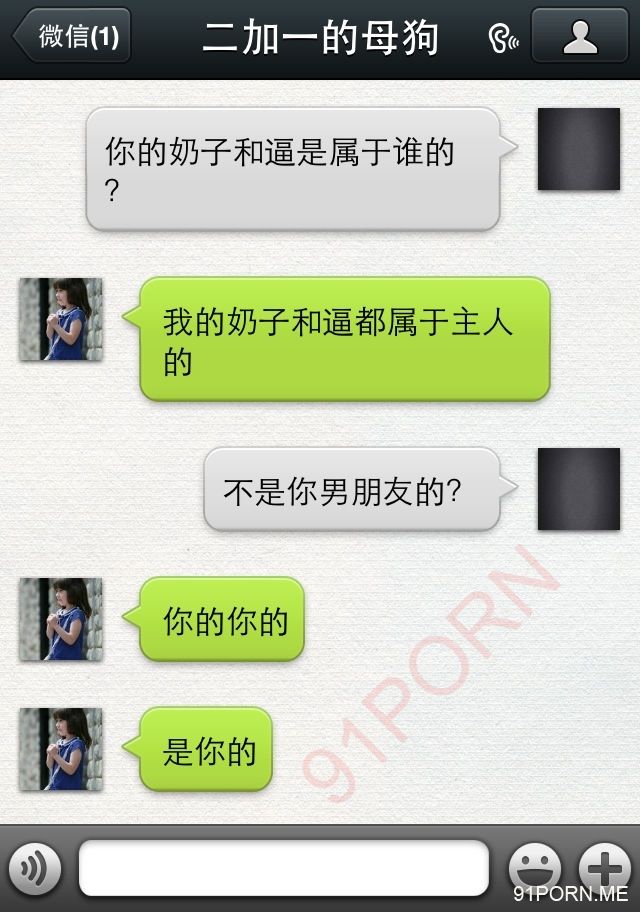Tap the message text field

click(283, 868)
